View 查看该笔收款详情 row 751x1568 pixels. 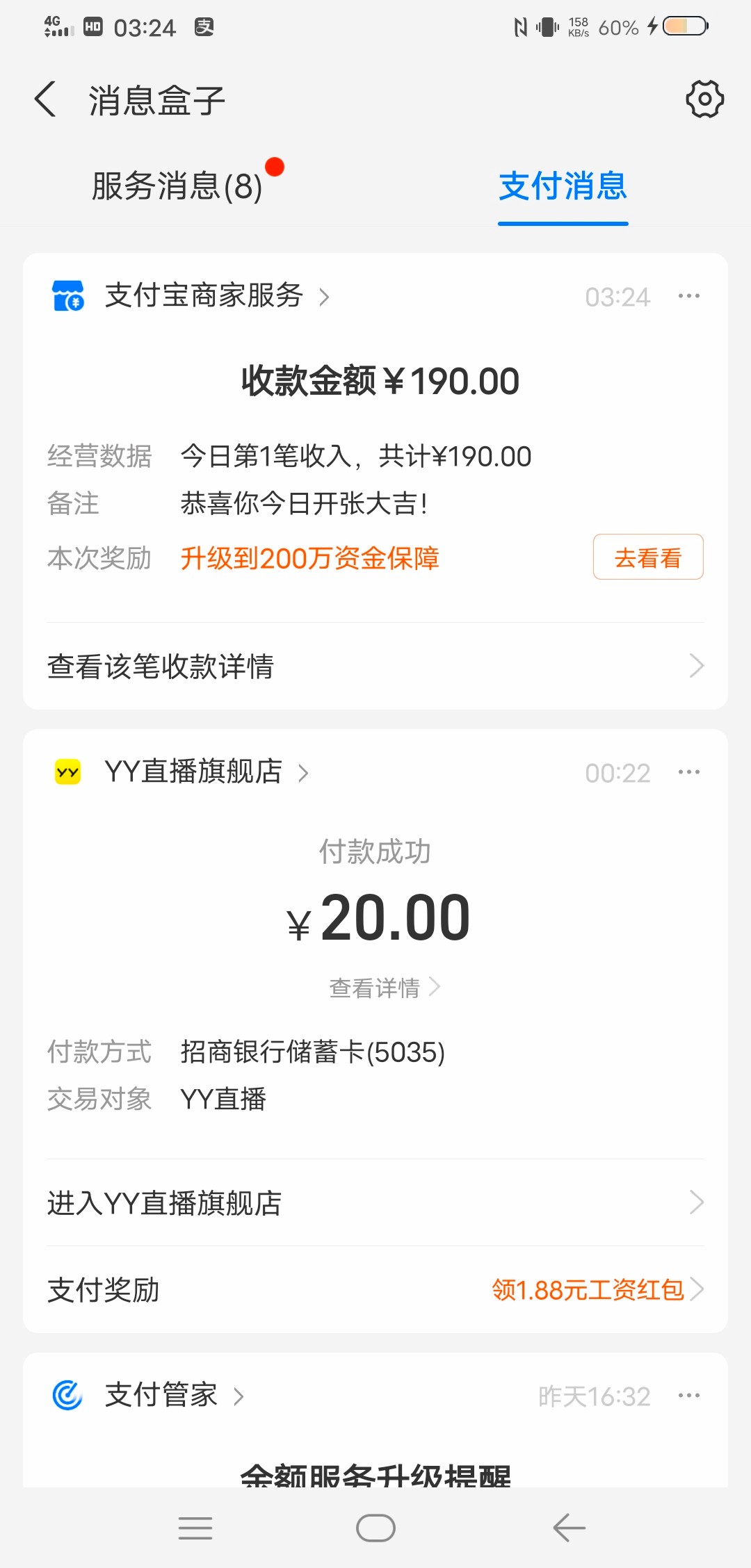(x=375, y=666)
